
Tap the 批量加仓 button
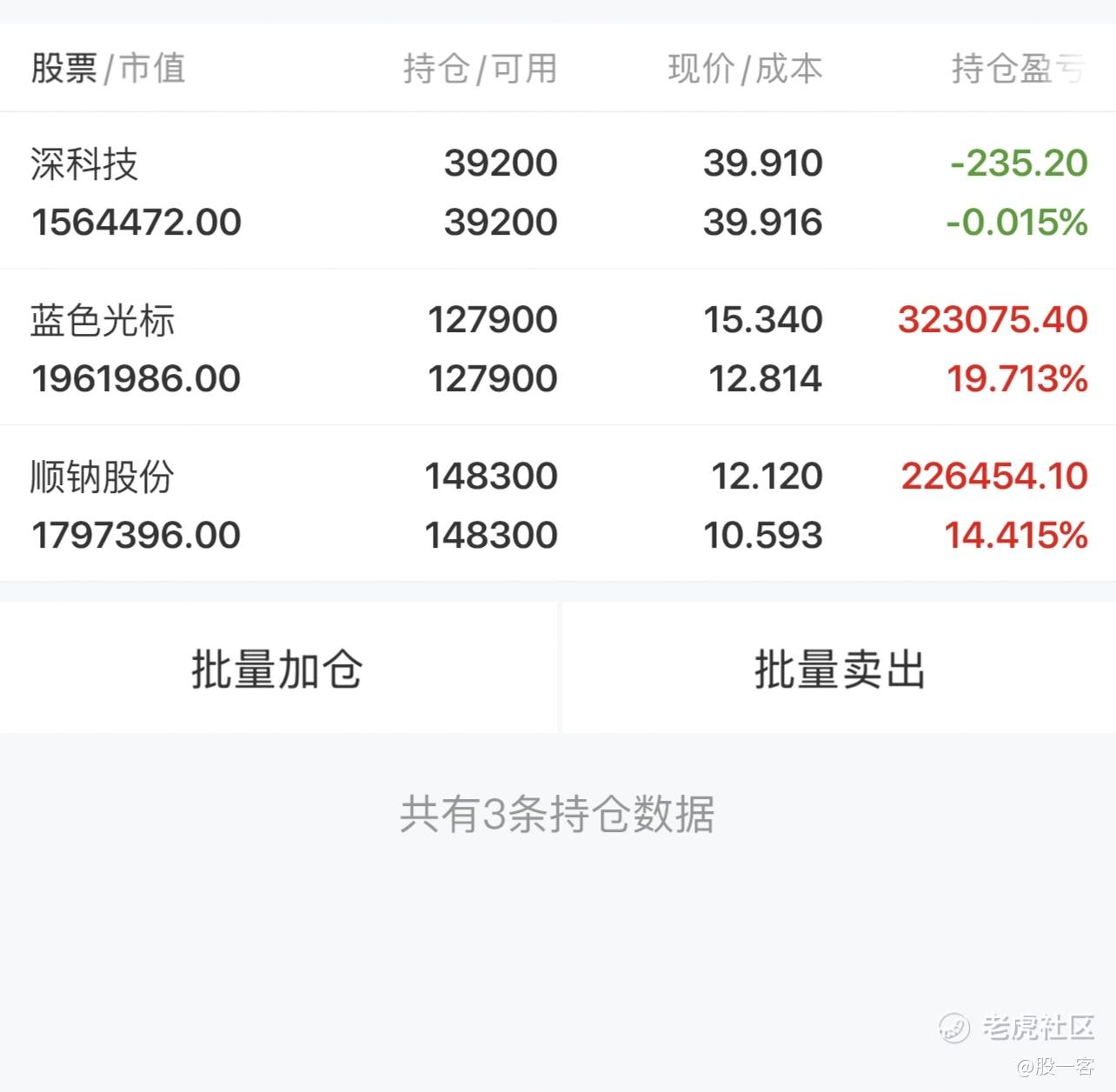click(x=278, y=668)
